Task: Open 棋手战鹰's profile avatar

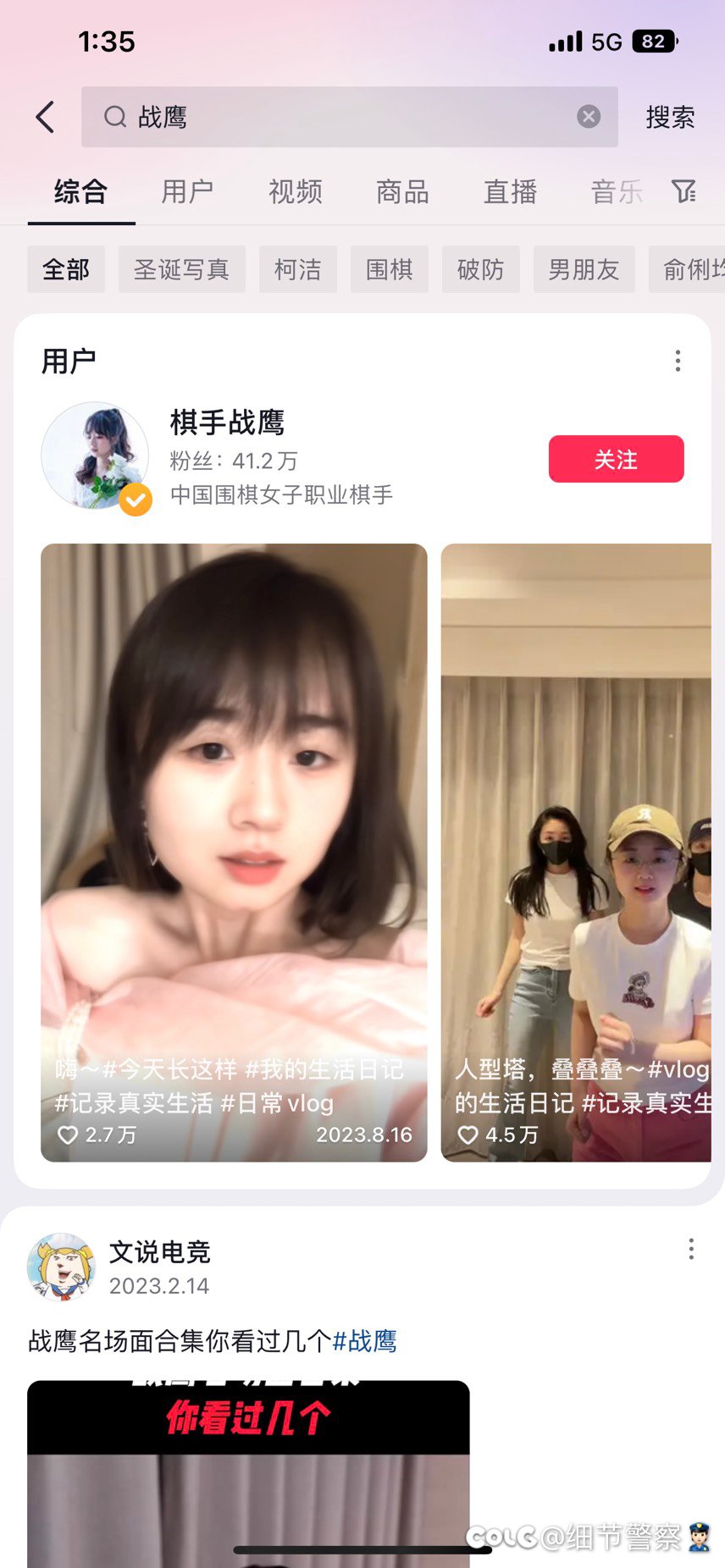Action: click(95, 455)
